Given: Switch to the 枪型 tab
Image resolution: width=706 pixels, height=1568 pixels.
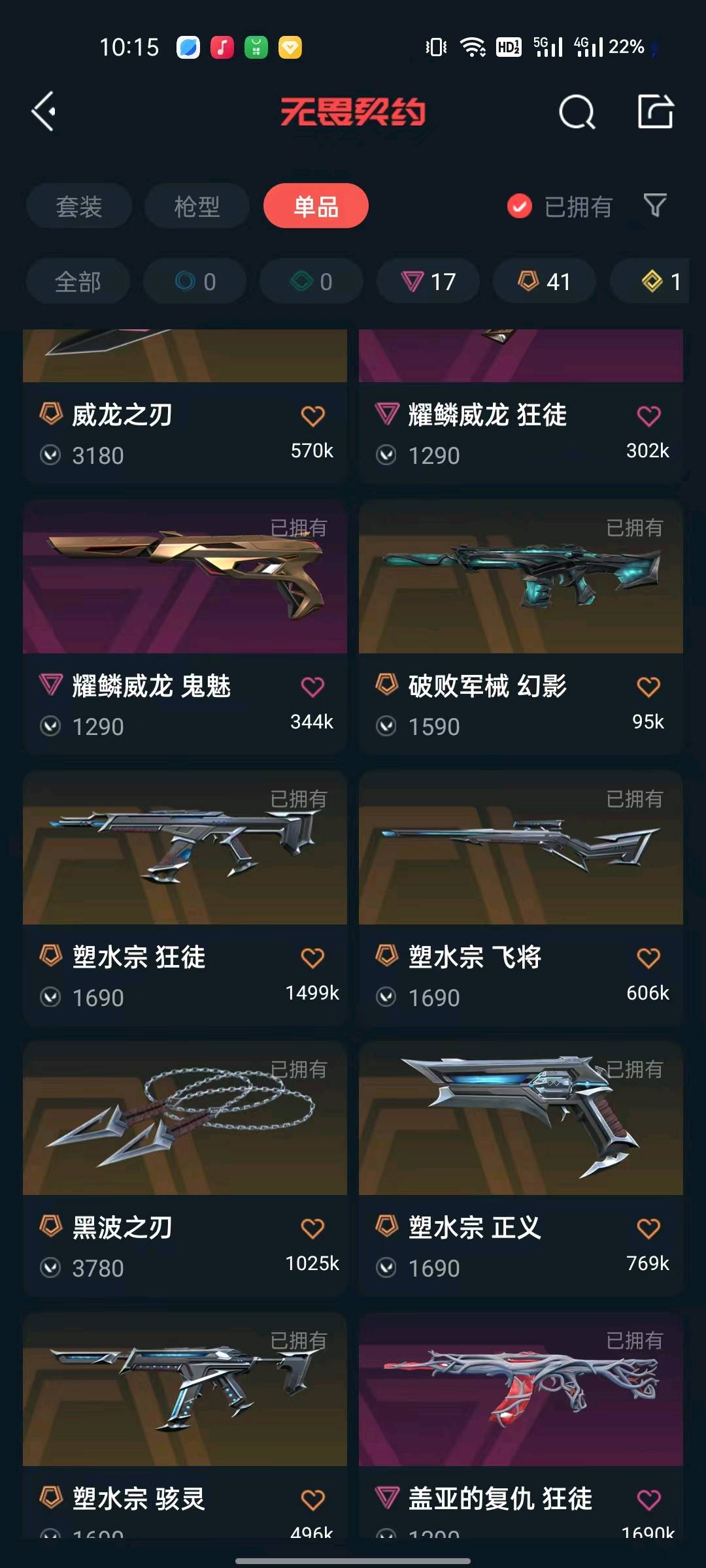Looking at the screenshot, I should click(197, 206).
